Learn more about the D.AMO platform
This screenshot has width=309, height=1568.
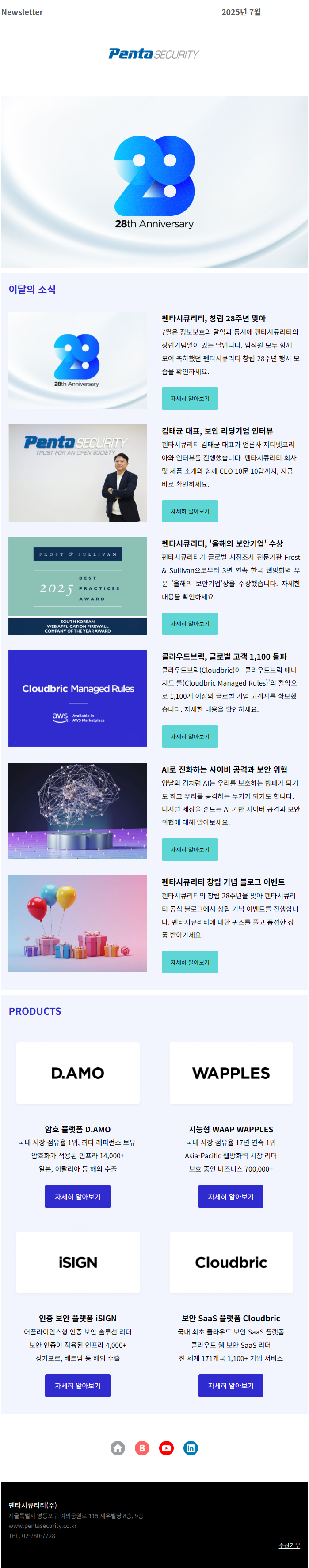click(77, 1196)
